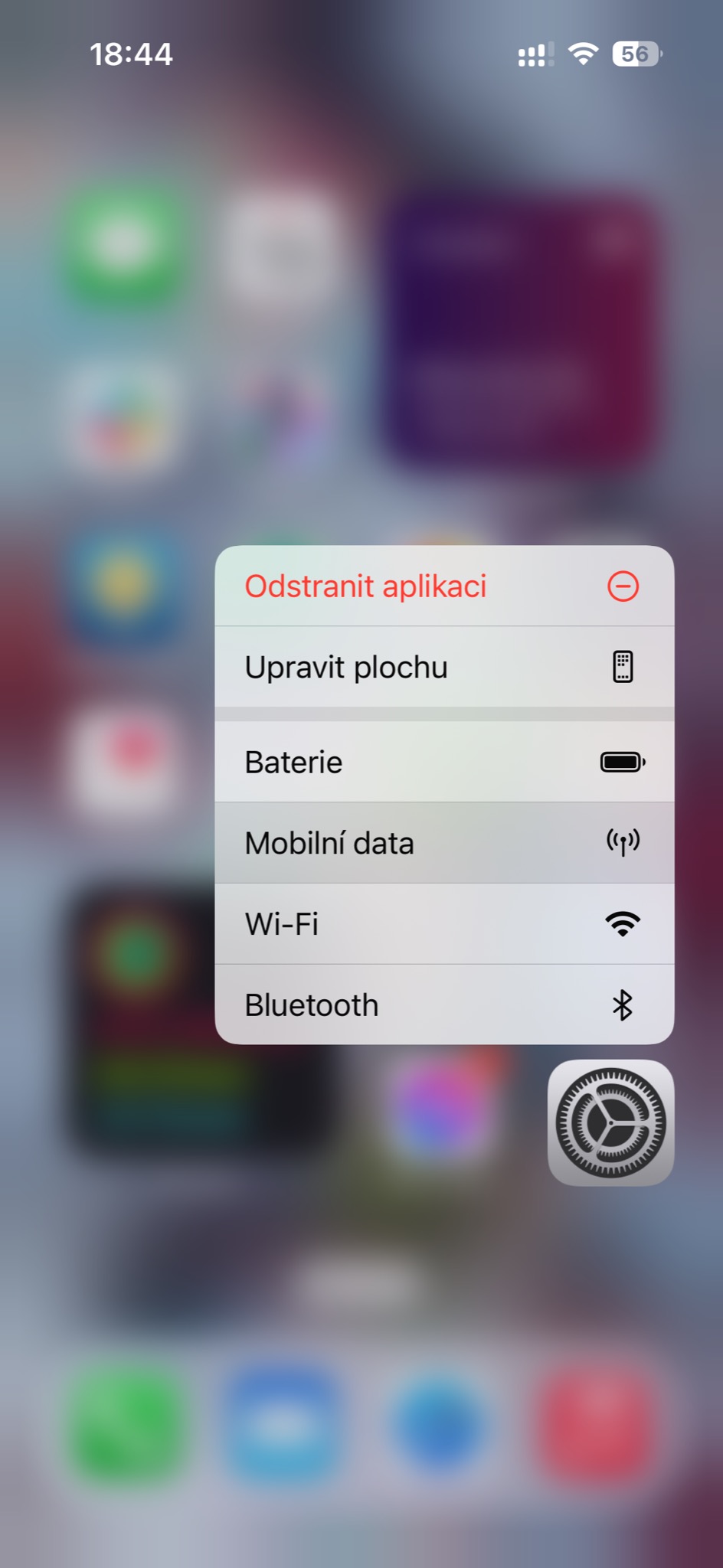Choose Upravit plochu to edit the home screen
The height and width of the screenshot is (1568, 723).
[x=444, y=667]
